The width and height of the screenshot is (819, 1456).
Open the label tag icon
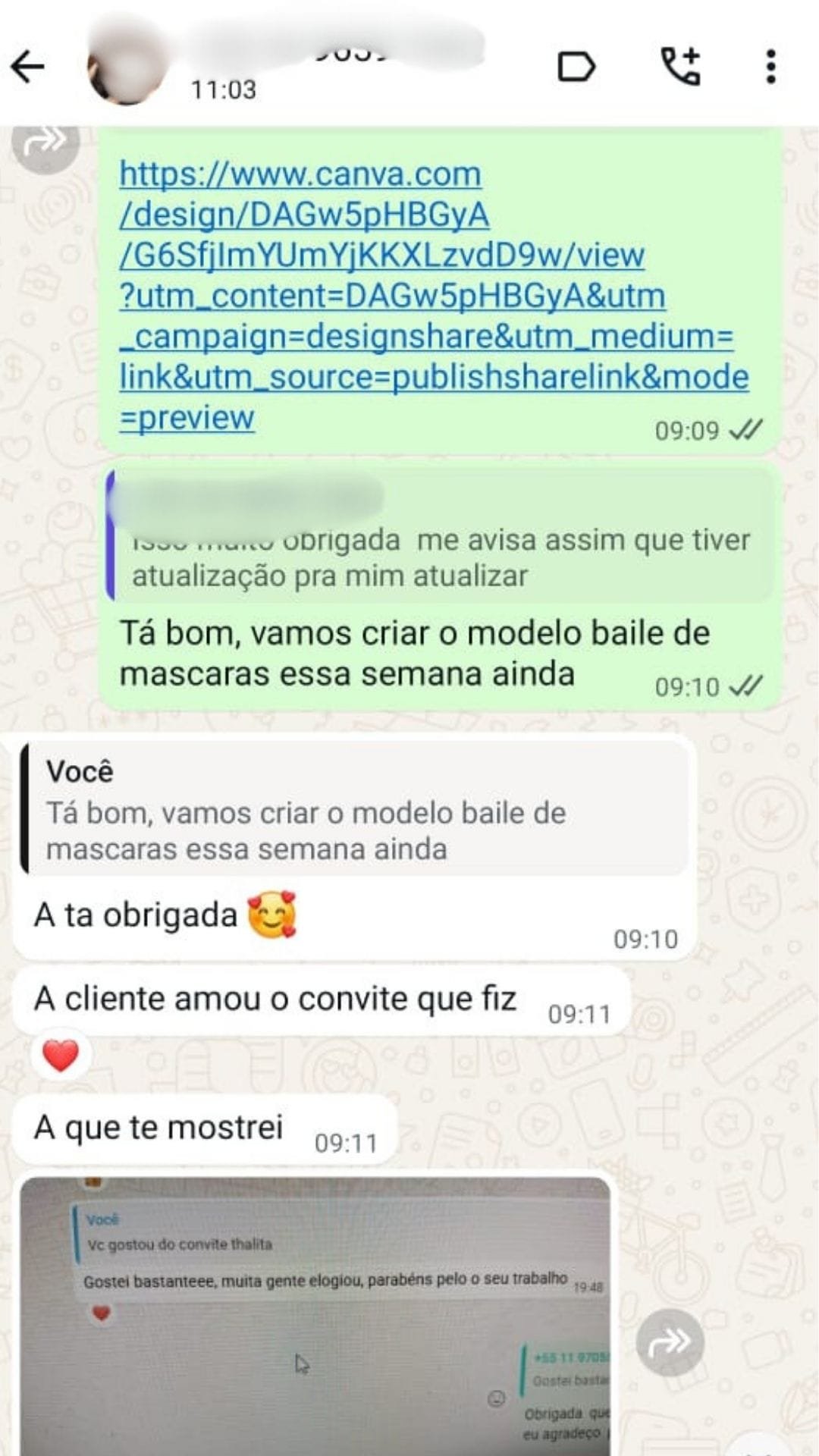tap(576, 67)
